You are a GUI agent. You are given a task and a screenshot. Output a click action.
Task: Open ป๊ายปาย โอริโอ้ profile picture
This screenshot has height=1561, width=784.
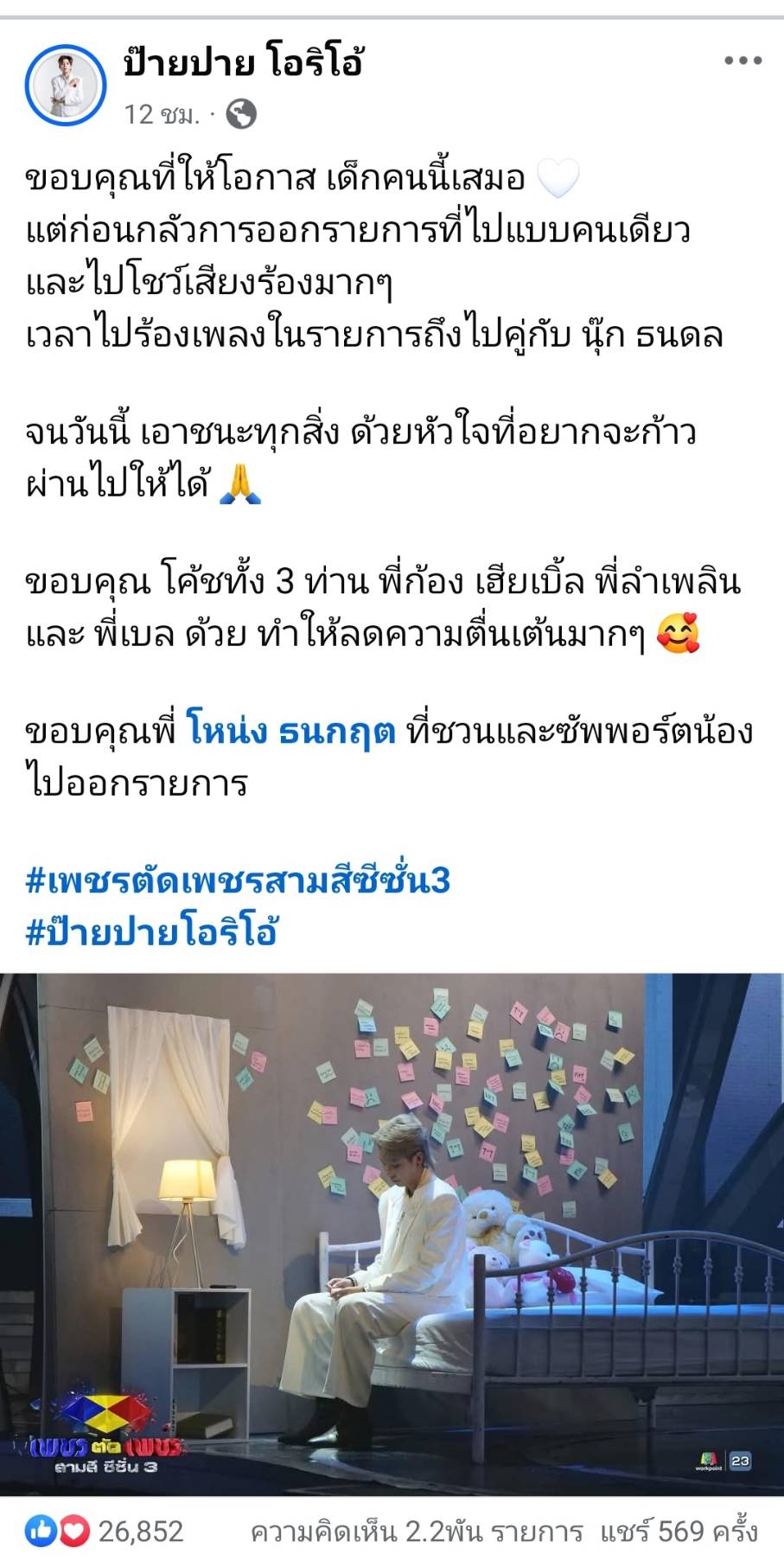pos(66,86)
